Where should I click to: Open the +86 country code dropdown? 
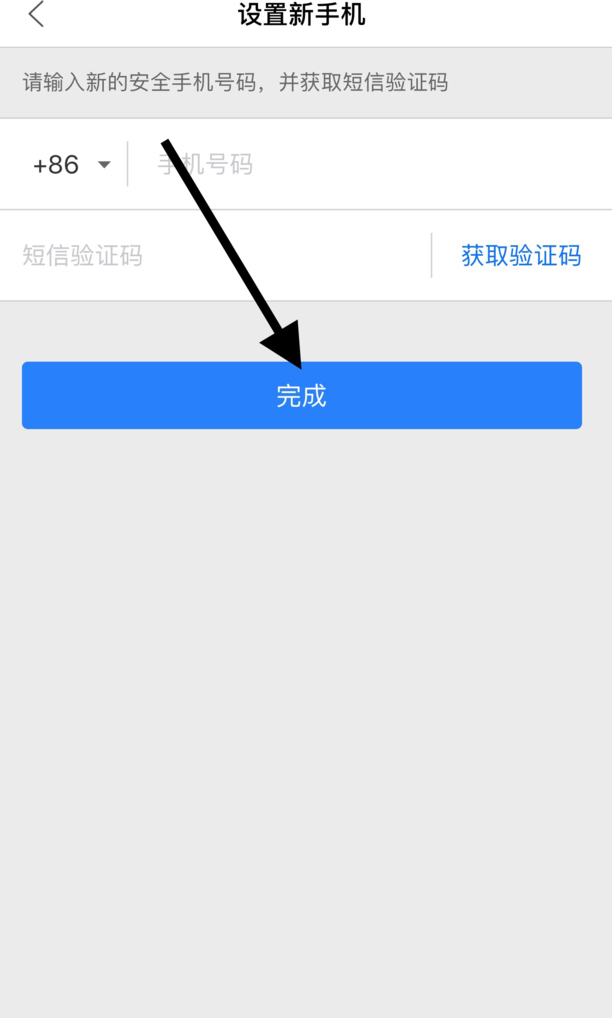tap(71, 165)
